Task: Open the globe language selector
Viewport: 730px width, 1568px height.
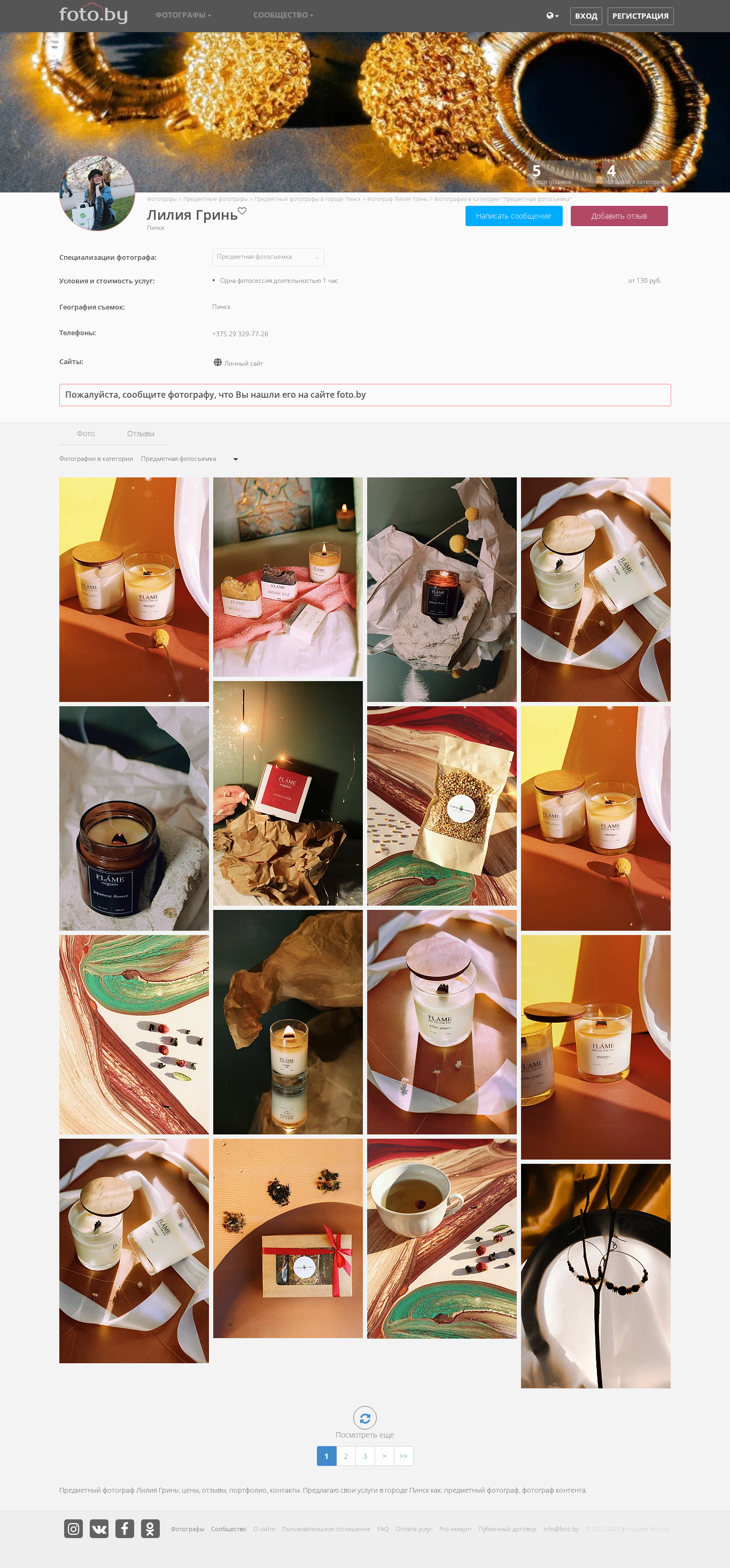Action: click(x=553, y=16)
